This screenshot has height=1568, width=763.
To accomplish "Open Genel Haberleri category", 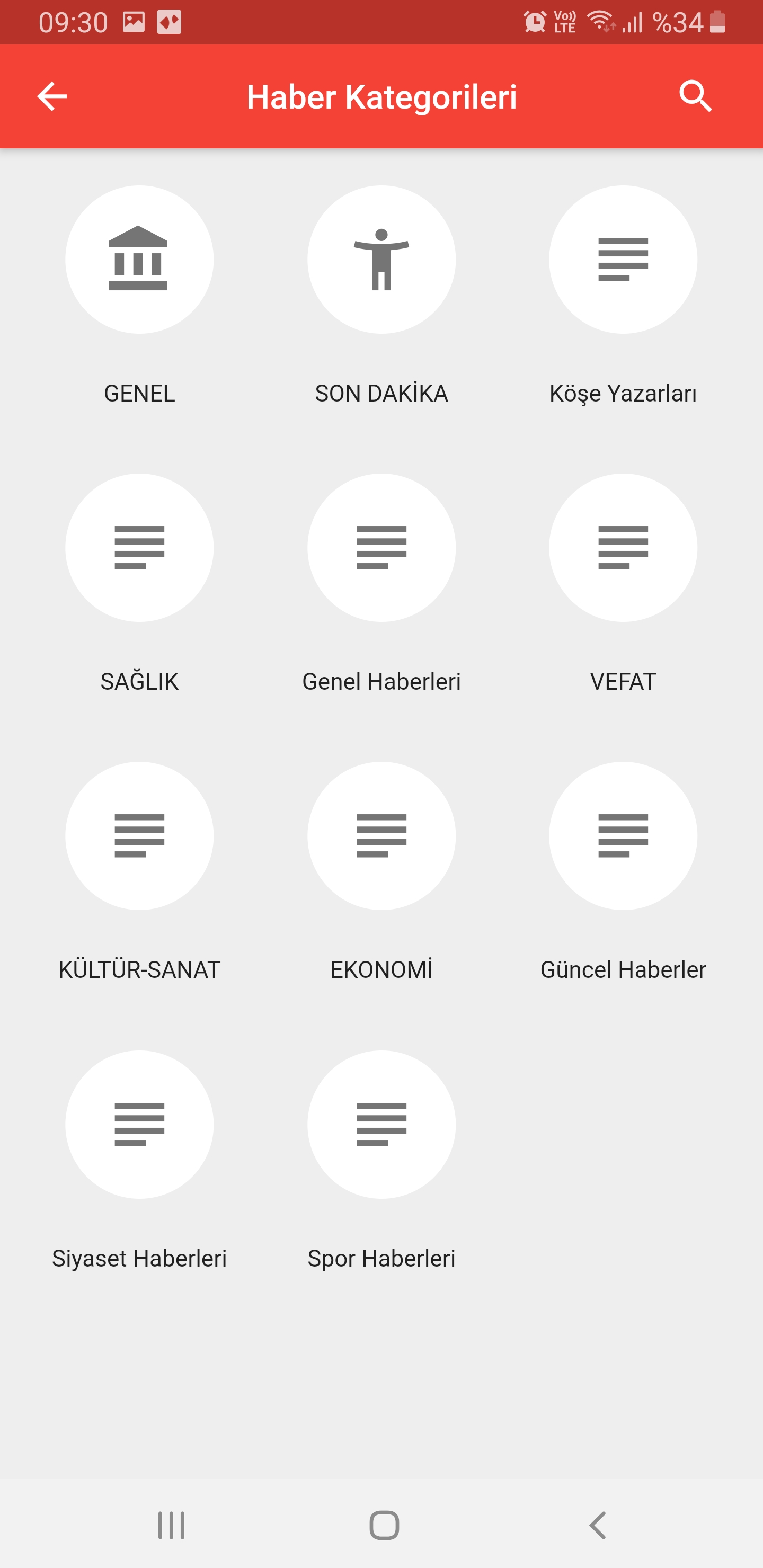I will [381, 548].
